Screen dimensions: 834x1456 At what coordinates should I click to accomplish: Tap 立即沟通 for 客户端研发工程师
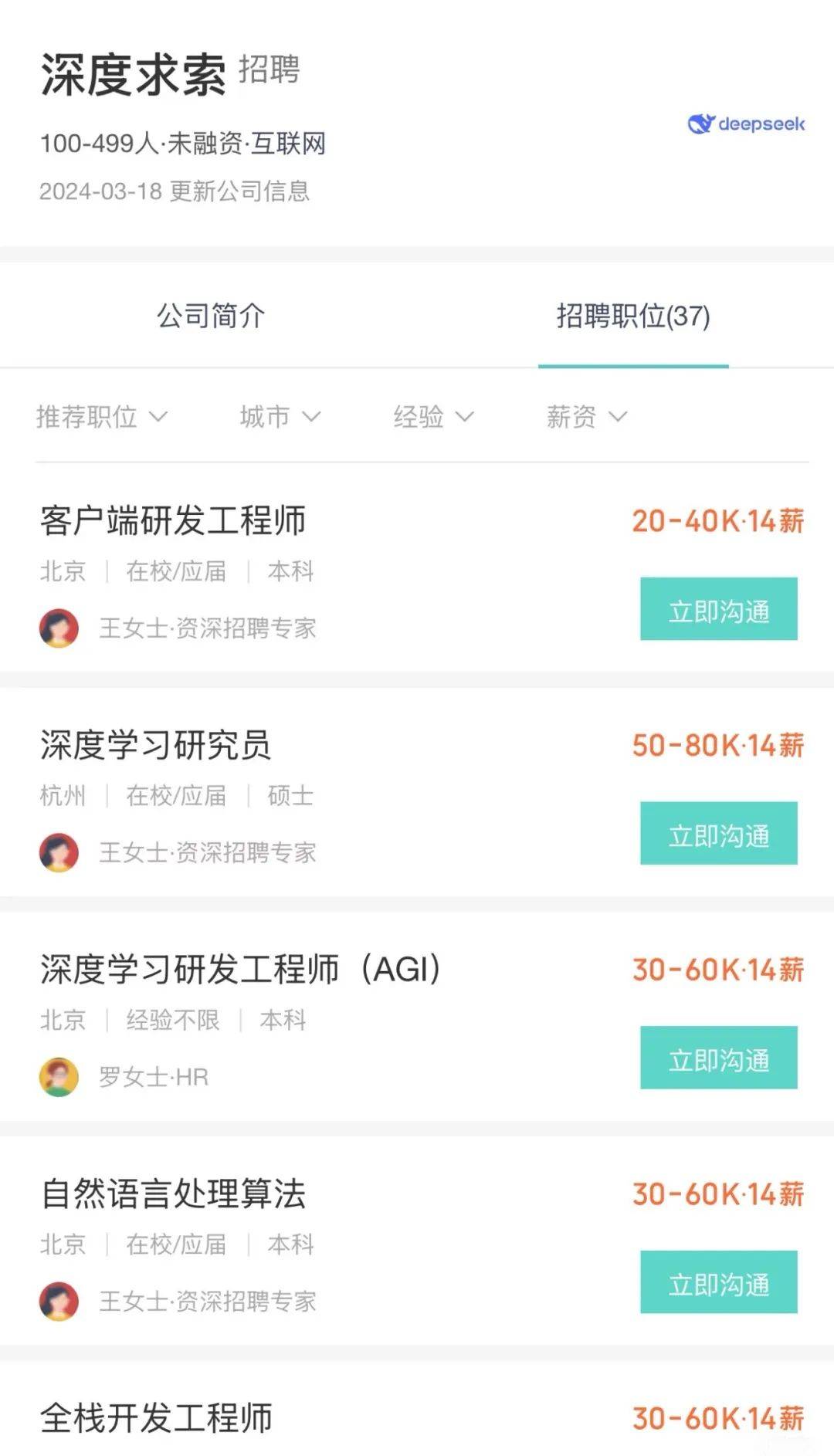[x=718, y=609]
